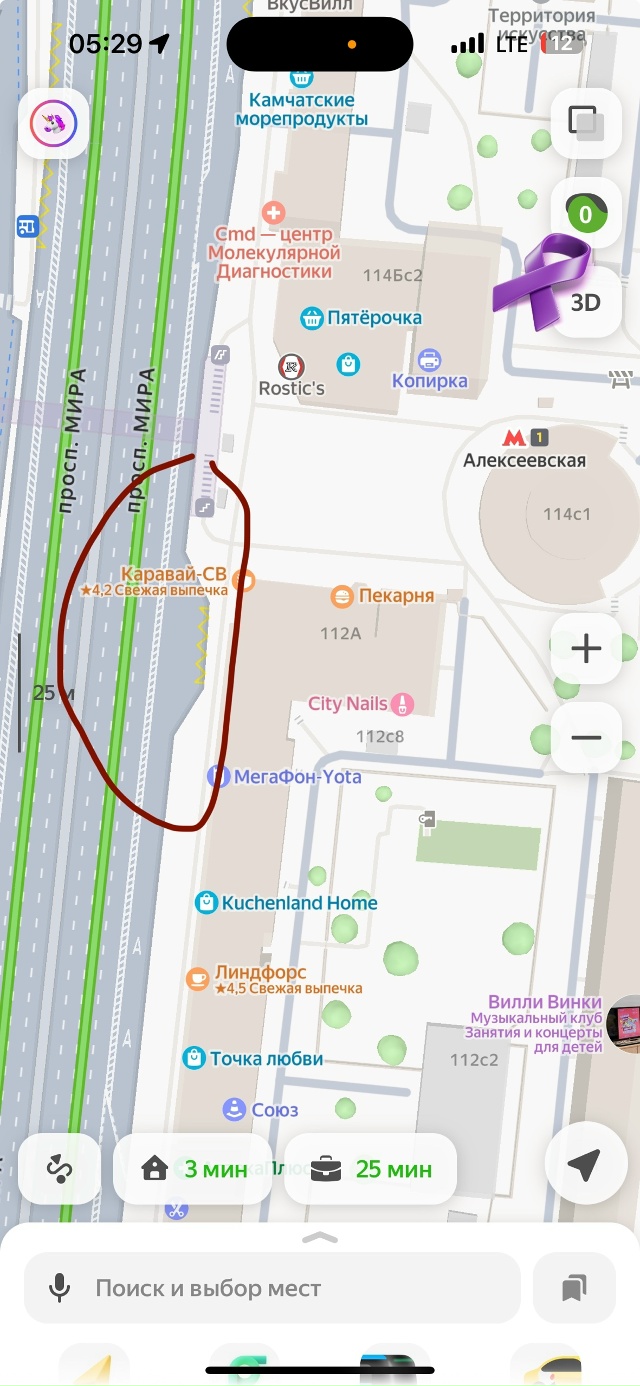Center the map on my location

[x=583, y=1166]
